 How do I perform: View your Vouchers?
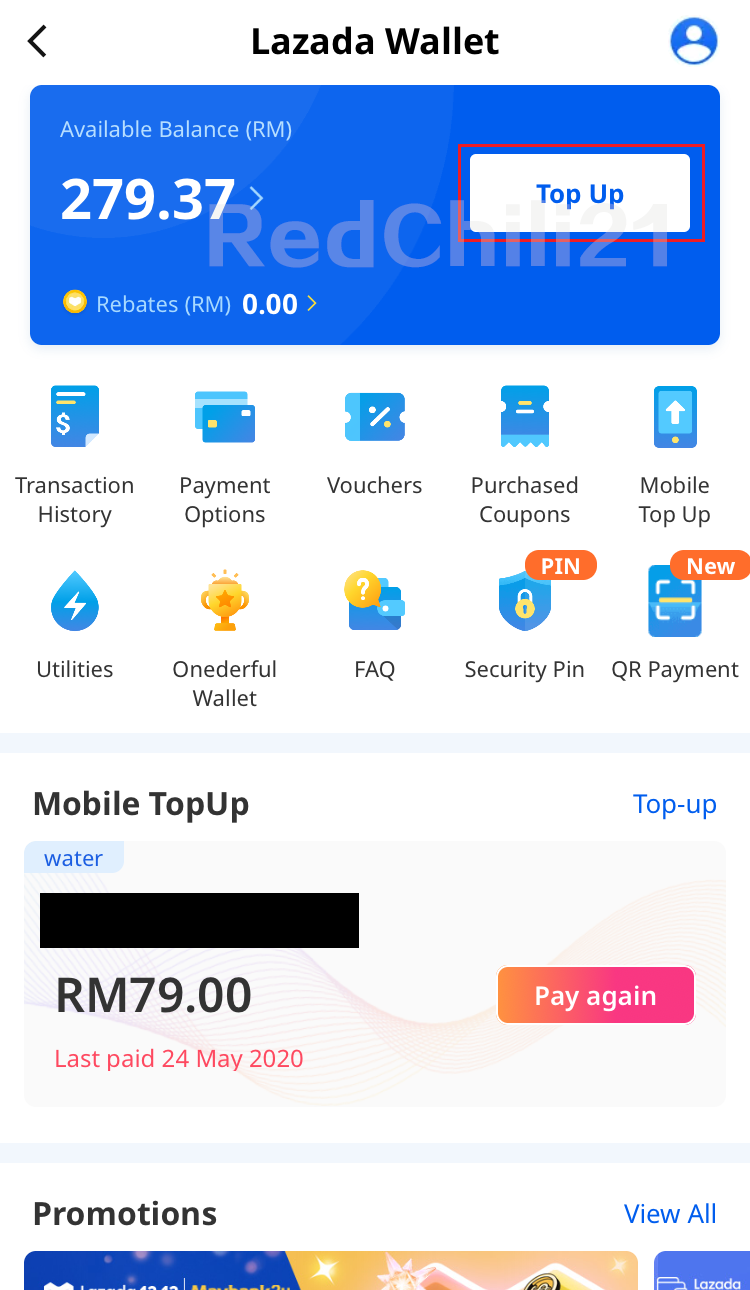(375, 438)
